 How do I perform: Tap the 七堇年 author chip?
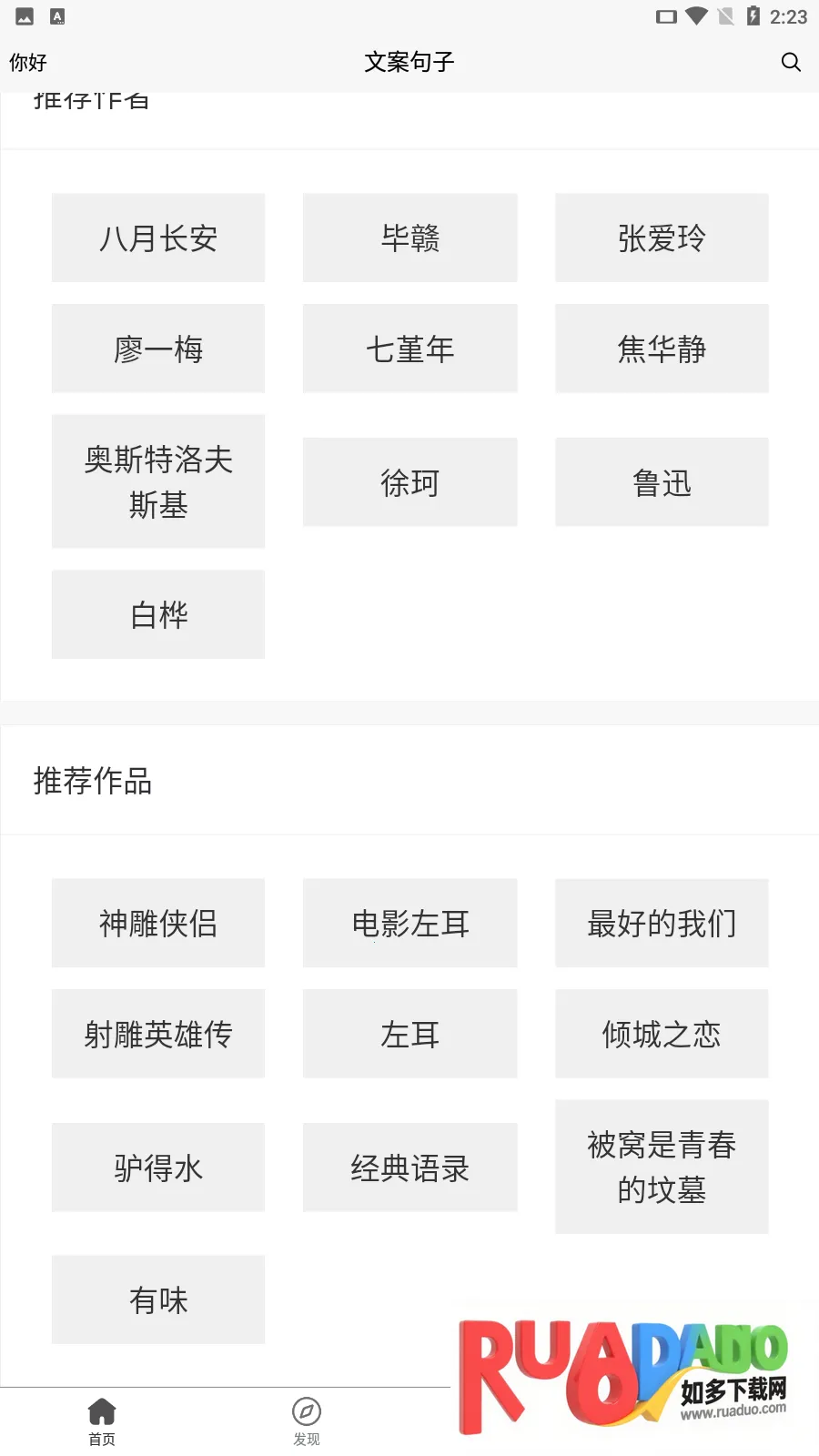tap(409, 349)
